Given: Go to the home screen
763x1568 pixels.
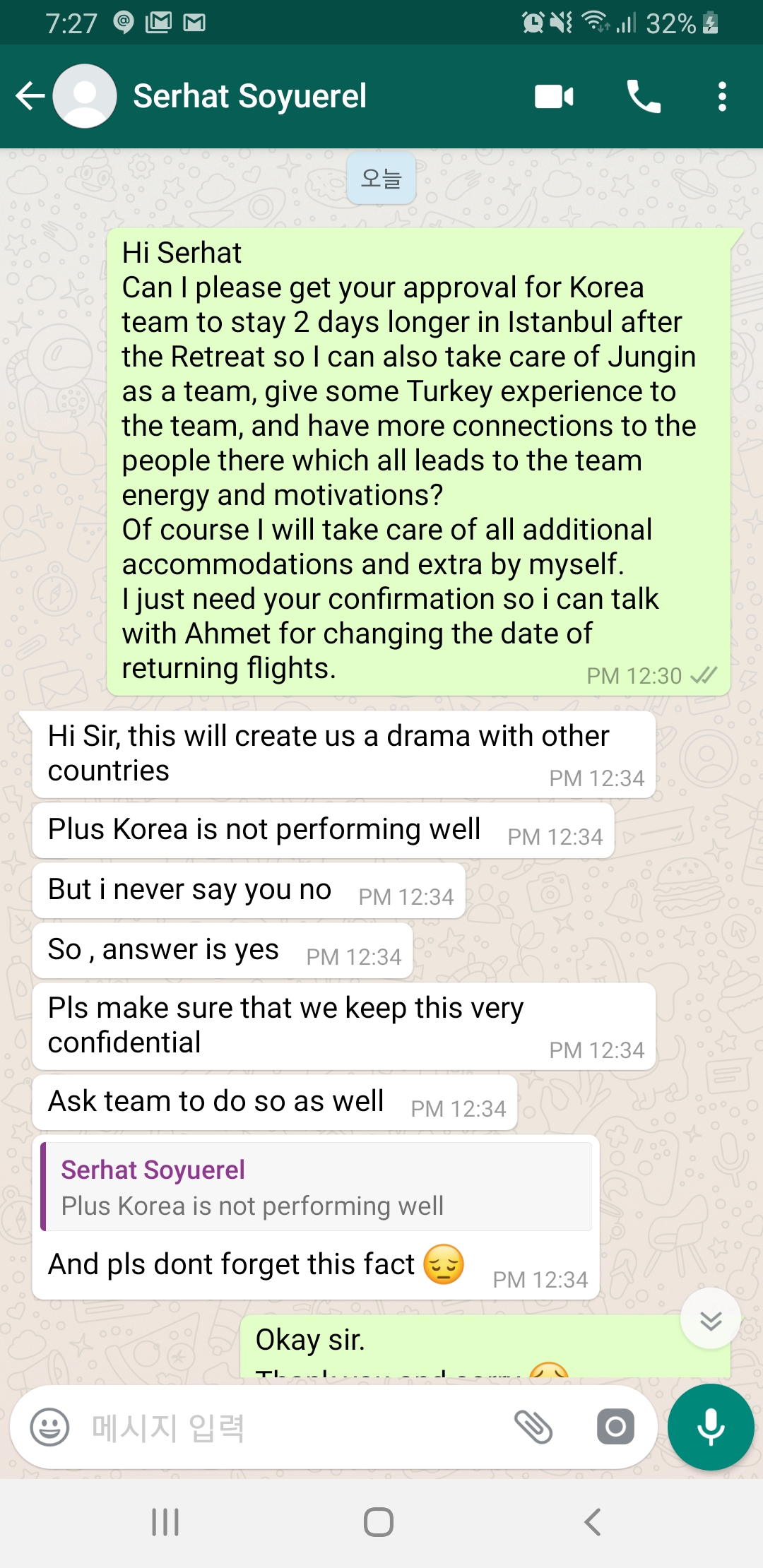Looking at the screenshot, I should tap(379, 1522).
